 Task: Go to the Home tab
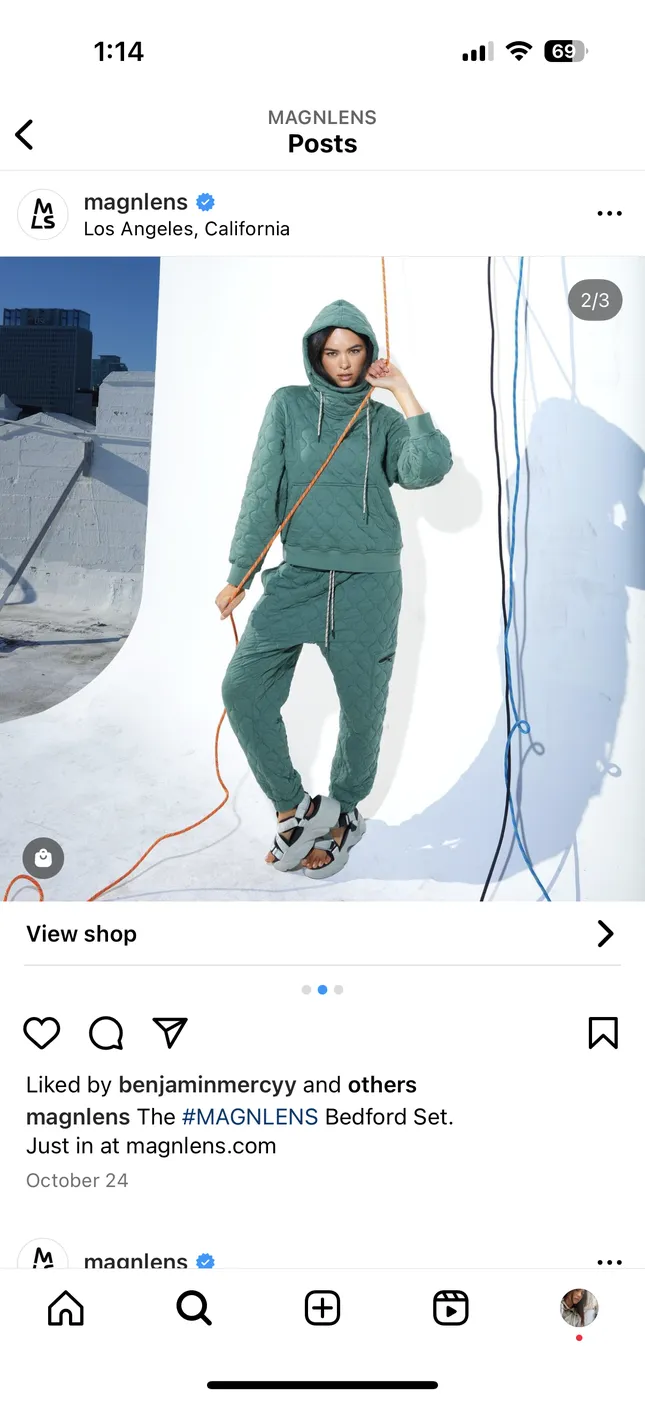coord(66,1307)
